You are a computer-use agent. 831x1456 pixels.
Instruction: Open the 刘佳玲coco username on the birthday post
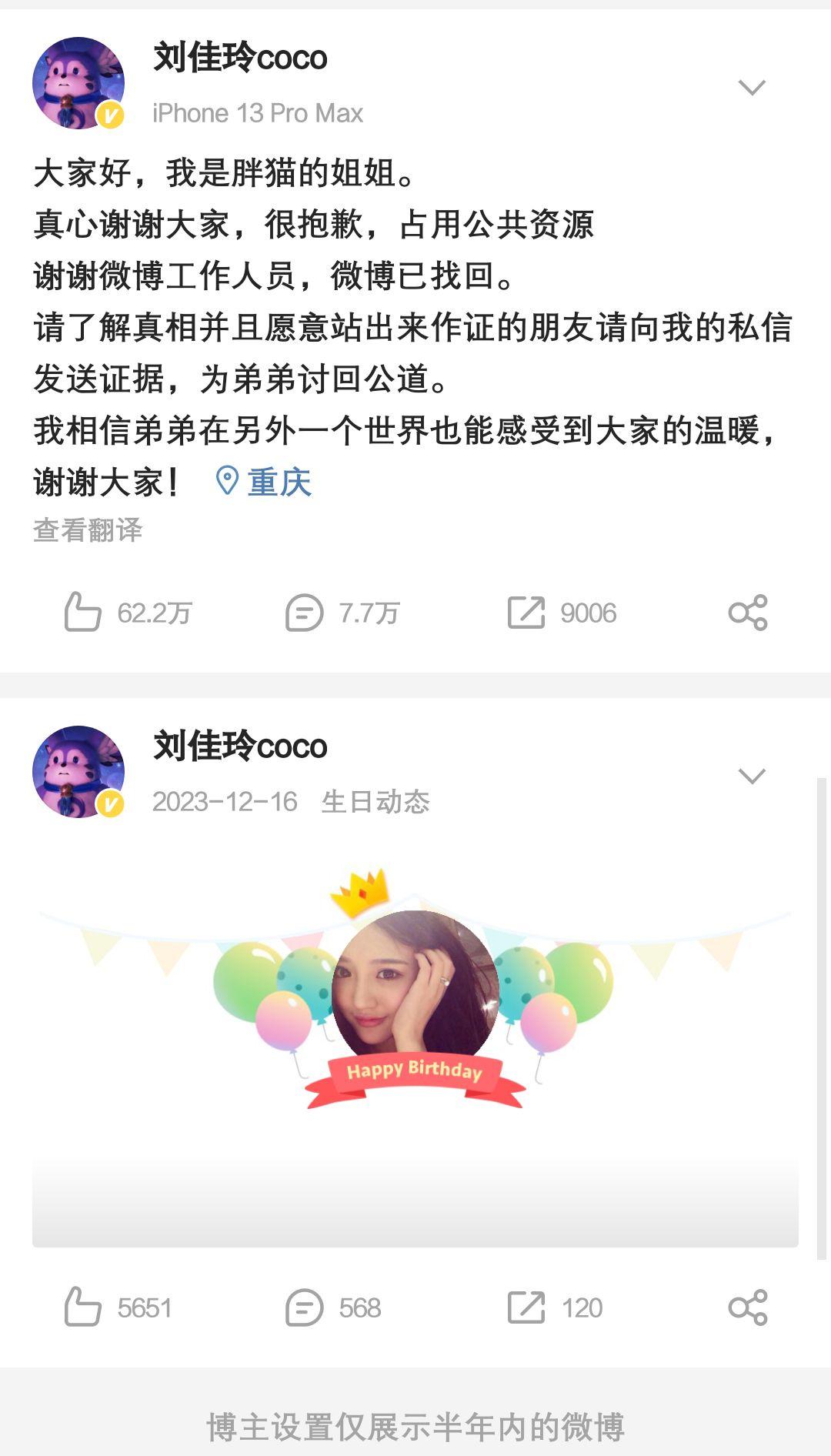[x=240, y=746]
